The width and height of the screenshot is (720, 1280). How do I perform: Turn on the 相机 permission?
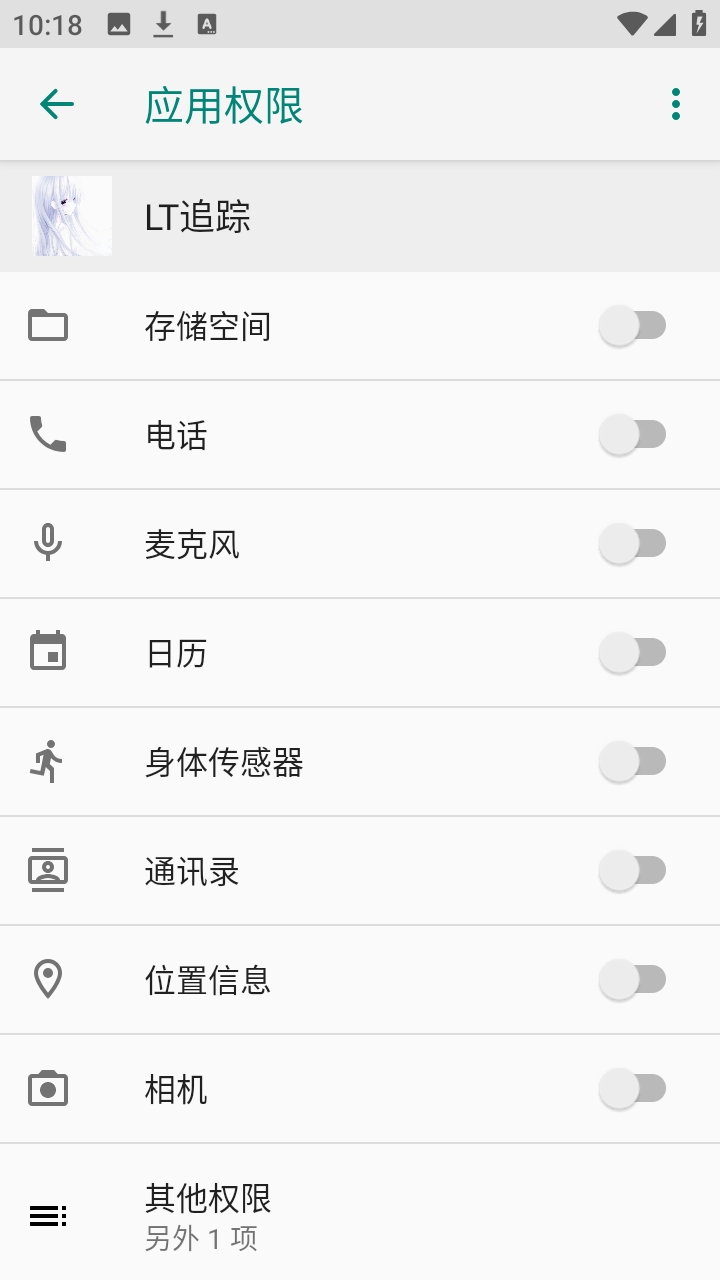(632, 1089)
